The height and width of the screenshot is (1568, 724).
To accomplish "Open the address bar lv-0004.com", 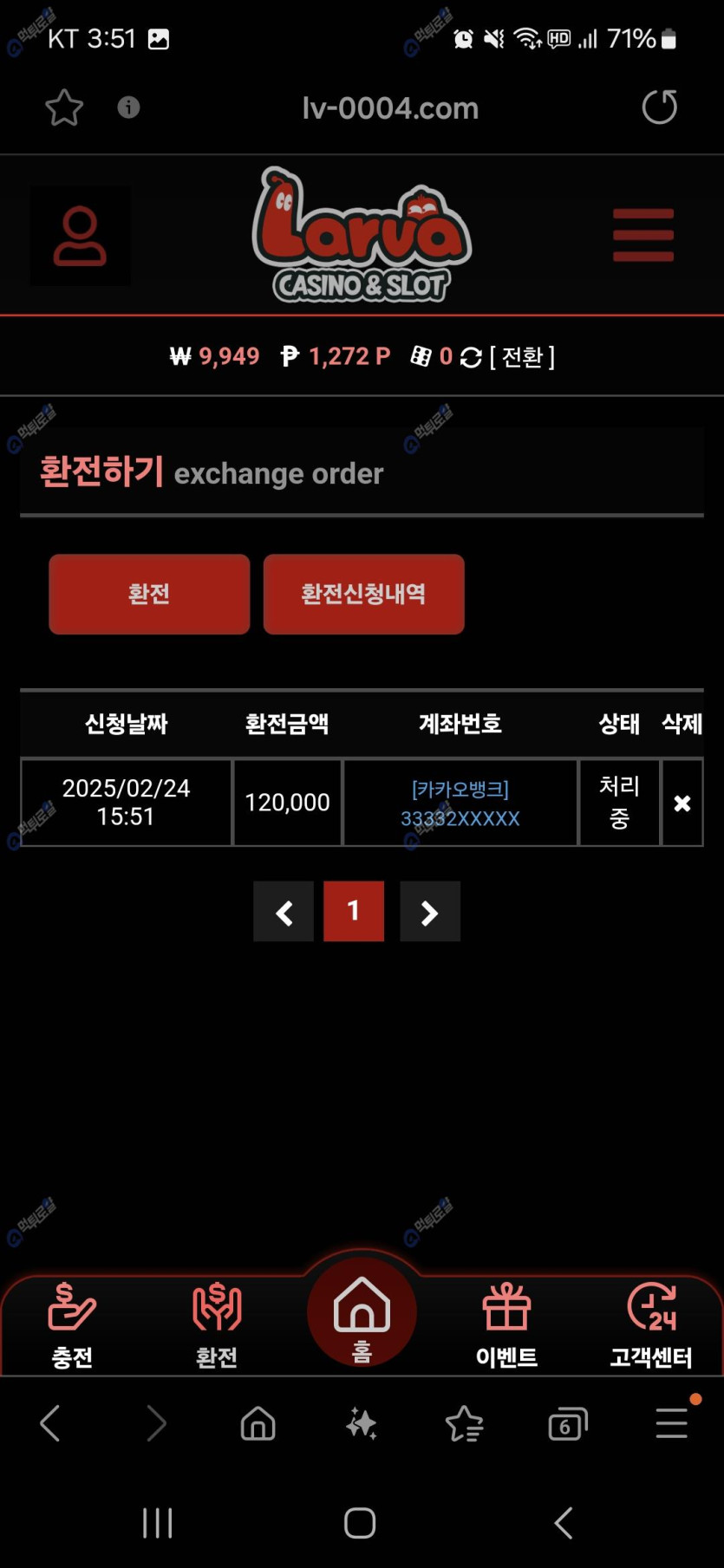I will point(389,108).
